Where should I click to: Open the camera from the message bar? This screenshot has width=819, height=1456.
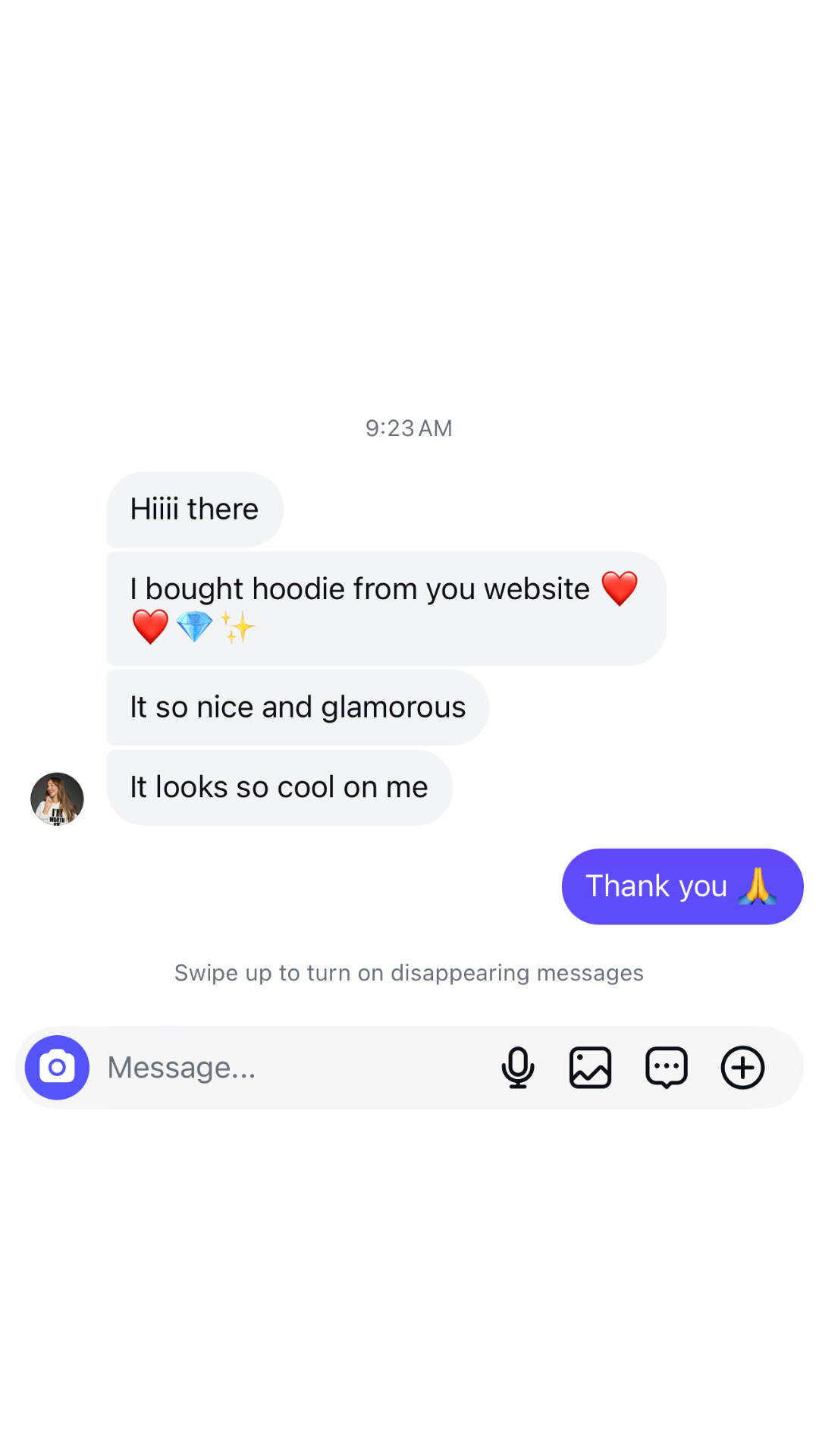coord(57,1067)
